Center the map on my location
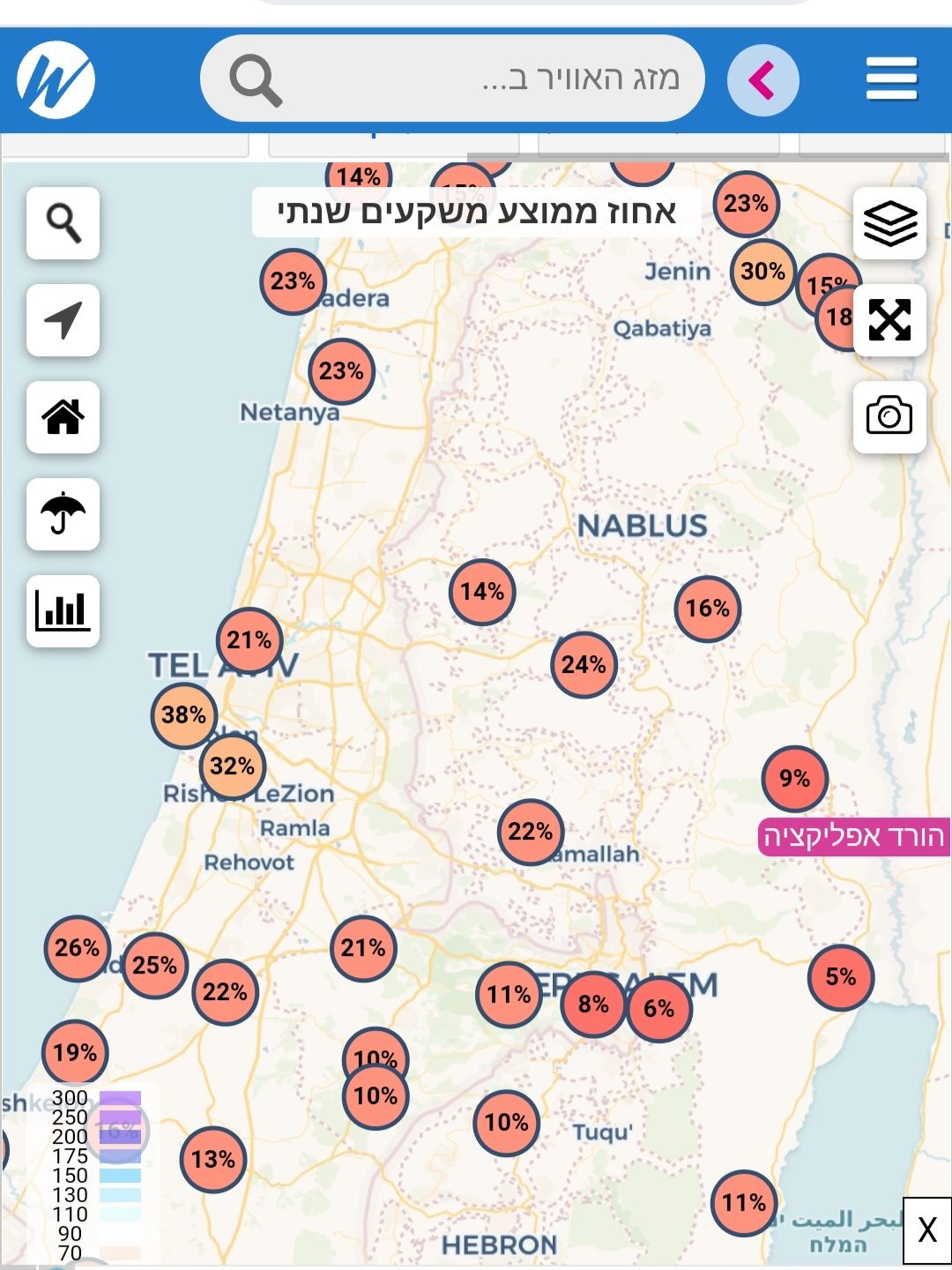The width and height of the screenshot is (952, 1270). point(63,320)
